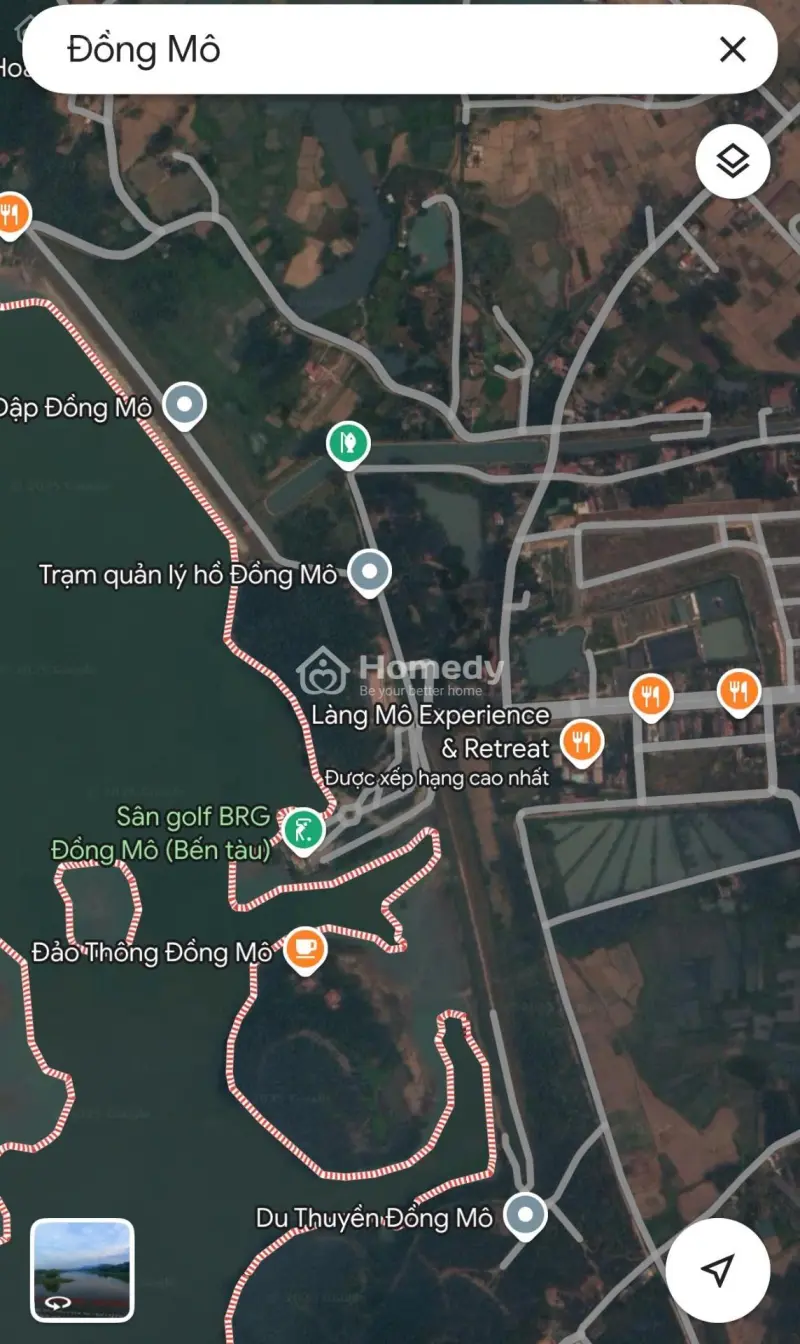This screenshot has height=1344, width=800.
Task: Open the Làng Mô Experience & Retreat marker
Action: (581, 742)
